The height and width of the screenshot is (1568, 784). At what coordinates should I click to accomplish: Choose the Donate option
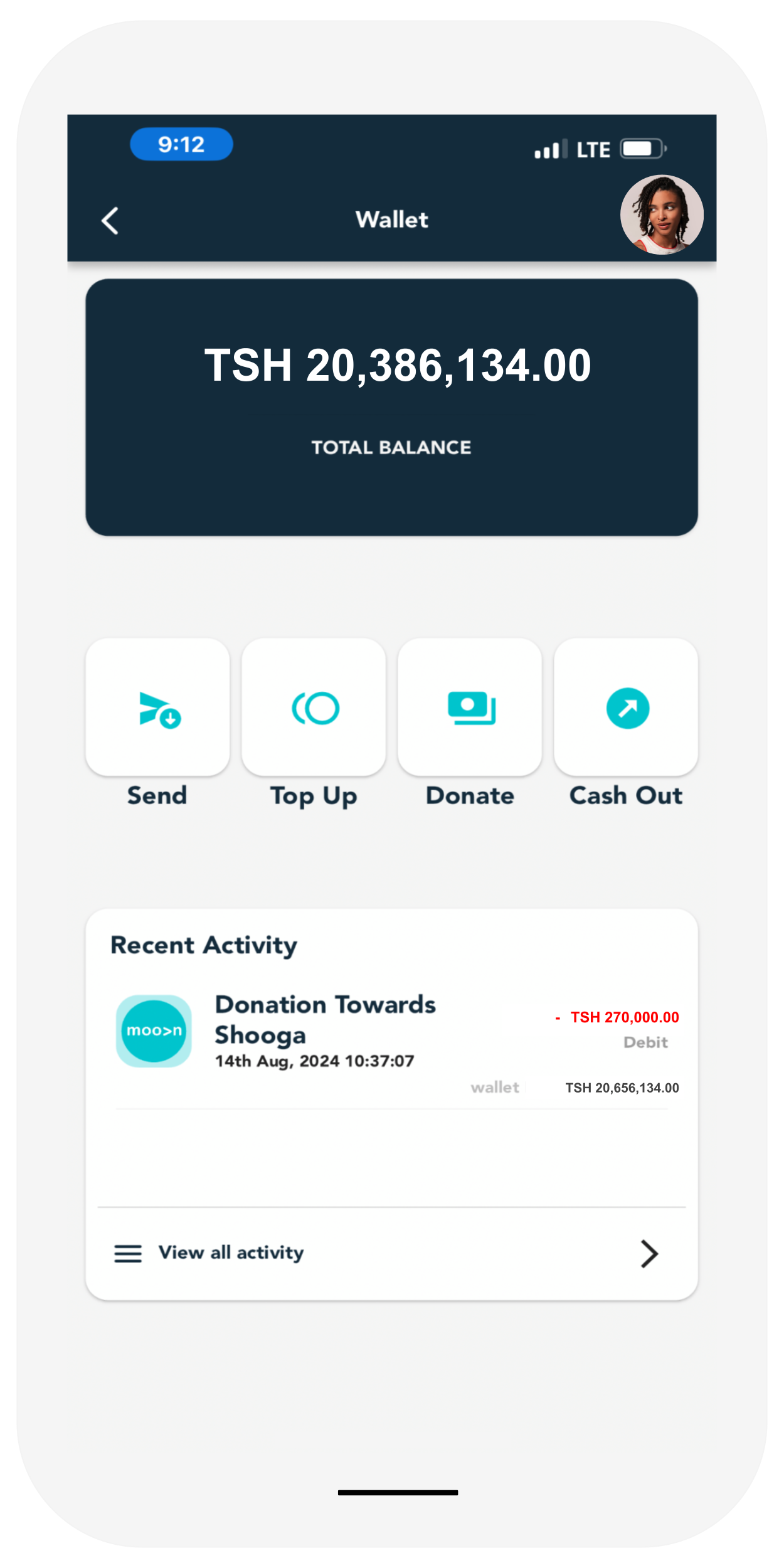coord(470,707)
